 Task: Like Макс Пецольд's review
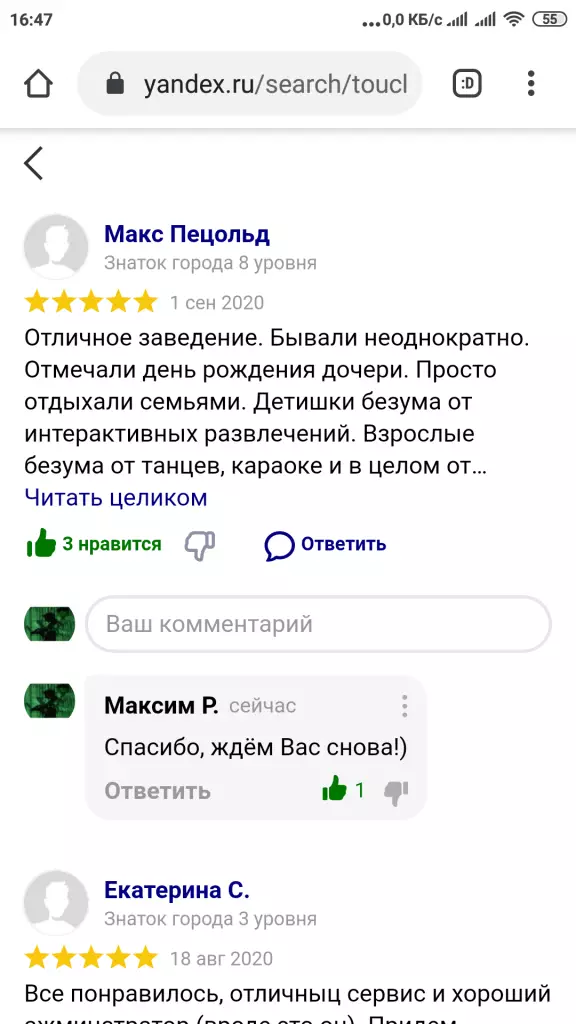(93, 543)
